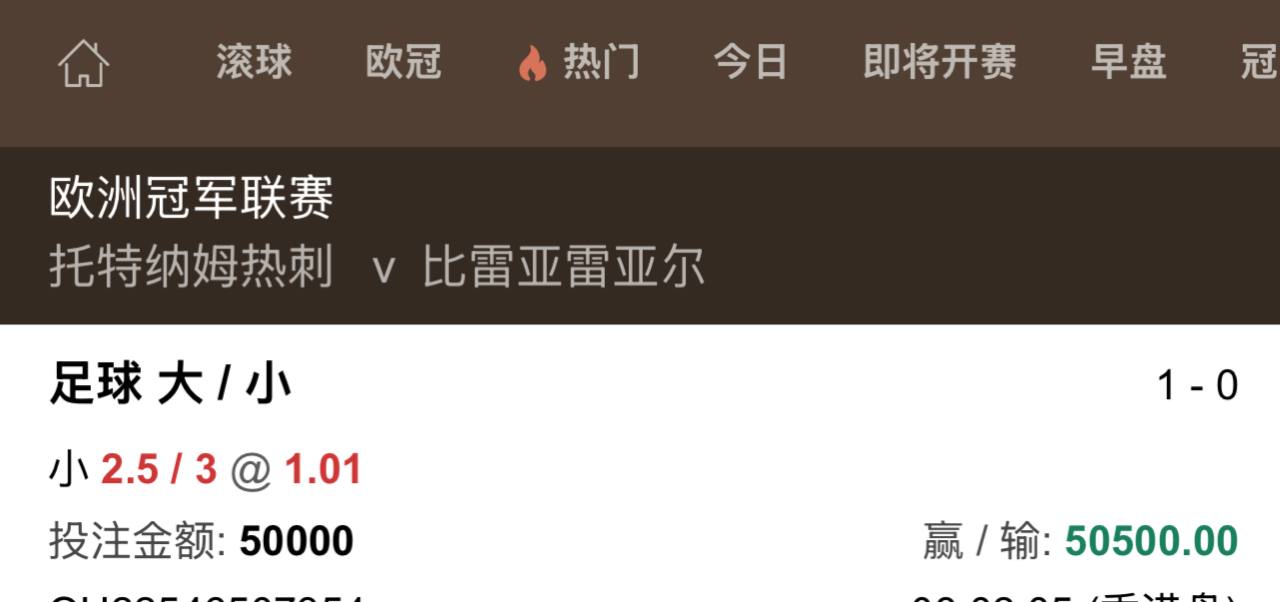Image resolution: width=1280 pixels, height=602 pixels.
Task: Select the 早盘 tab
Action: coord(1128,63)
